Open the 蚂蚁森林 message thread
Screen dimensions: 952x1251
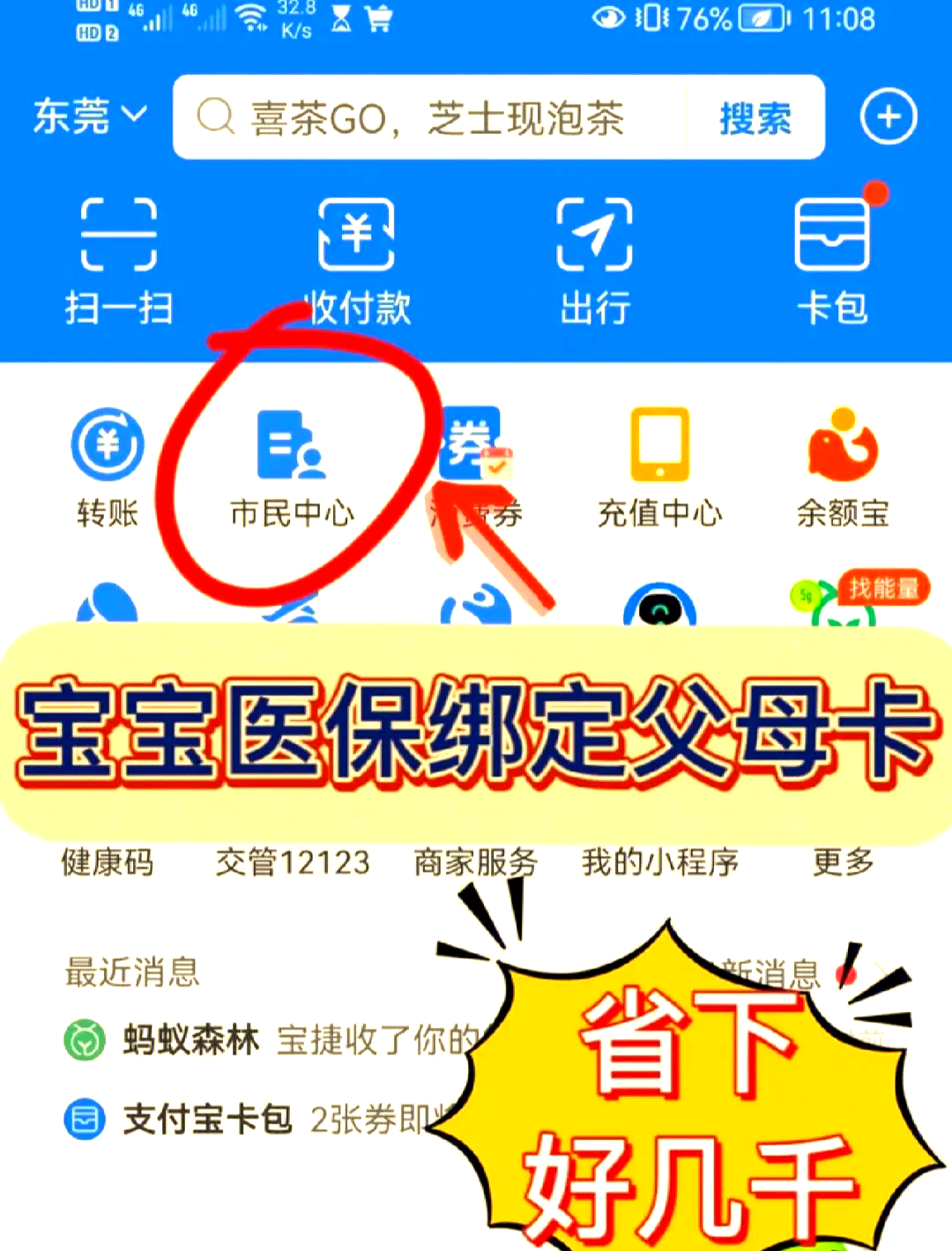[x=188, y=1040]
